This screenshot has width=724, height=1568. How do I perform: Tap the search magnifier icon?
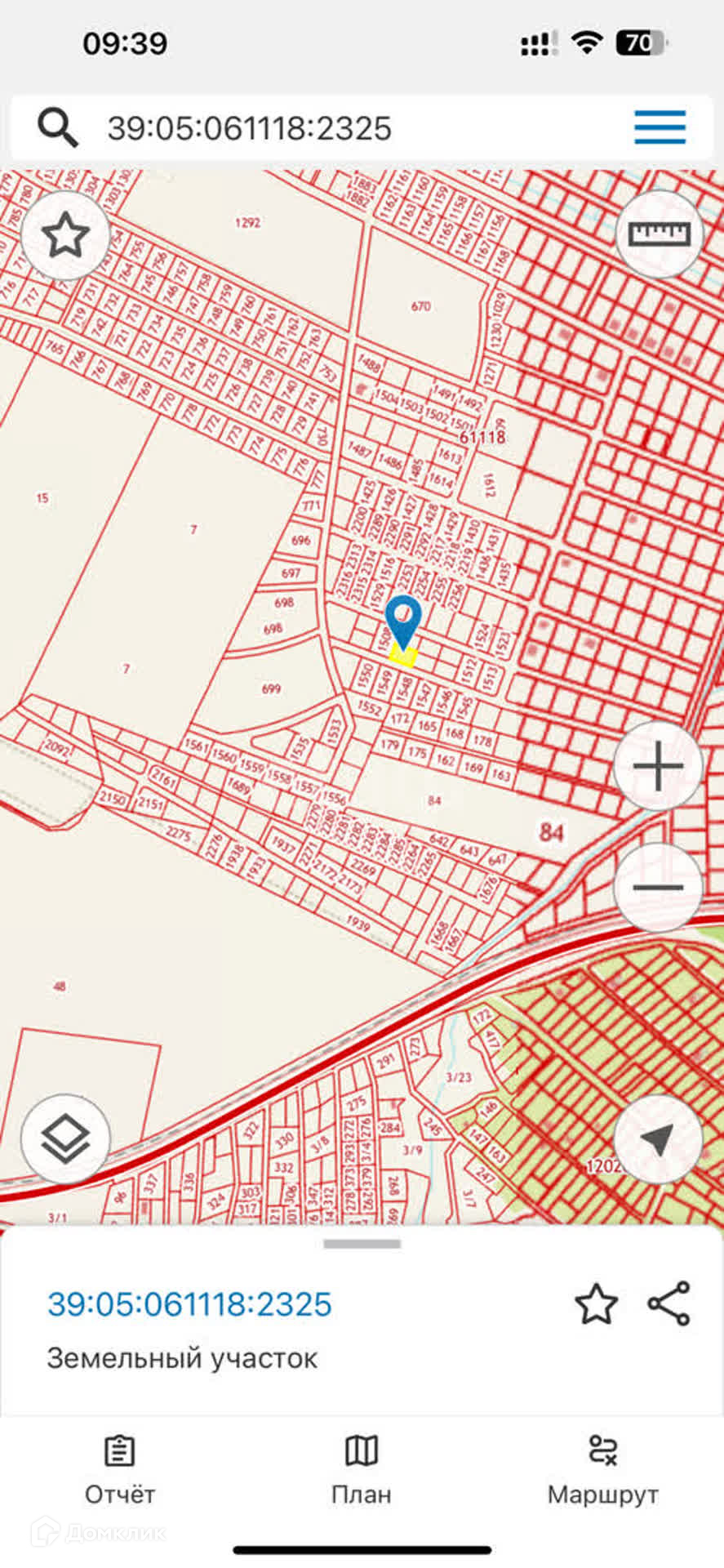tap(58, 128)
